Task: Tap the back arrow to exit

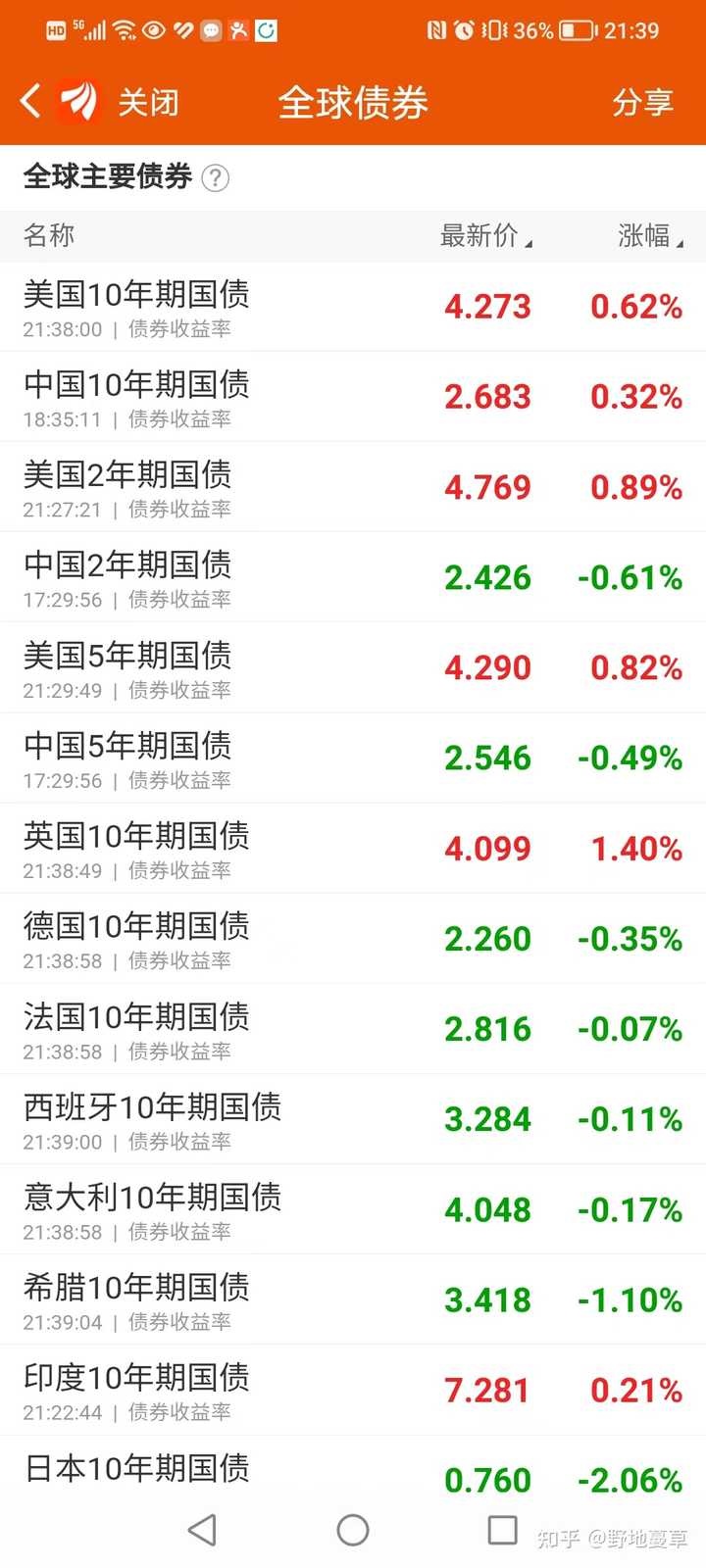Action: 29,101
